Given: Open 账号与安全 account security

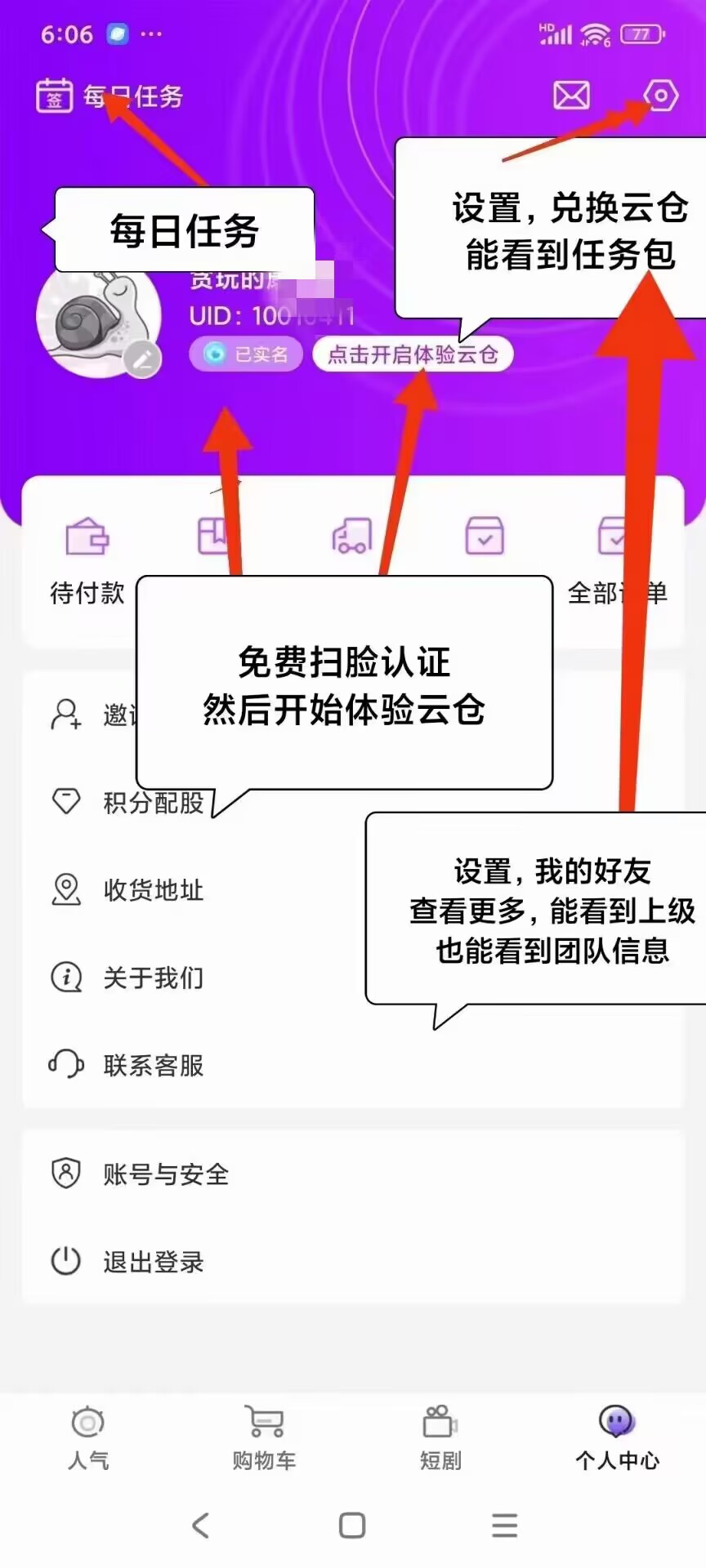Looking at the screenshot, I should click(165, 1174).
